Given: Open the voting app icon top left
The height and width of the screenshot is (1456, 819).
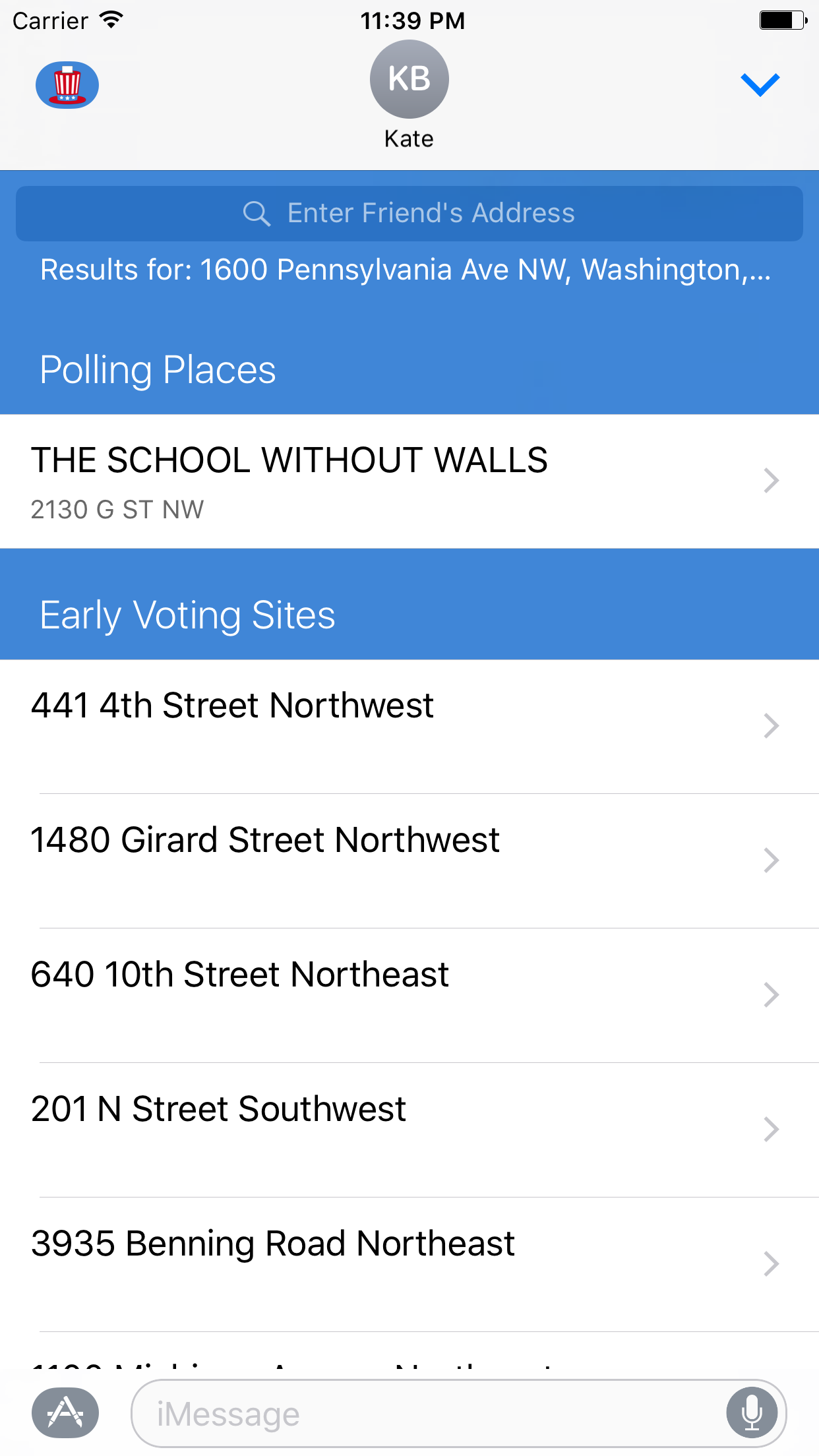Looking at the screenshot, I should (x=65, y=84).
